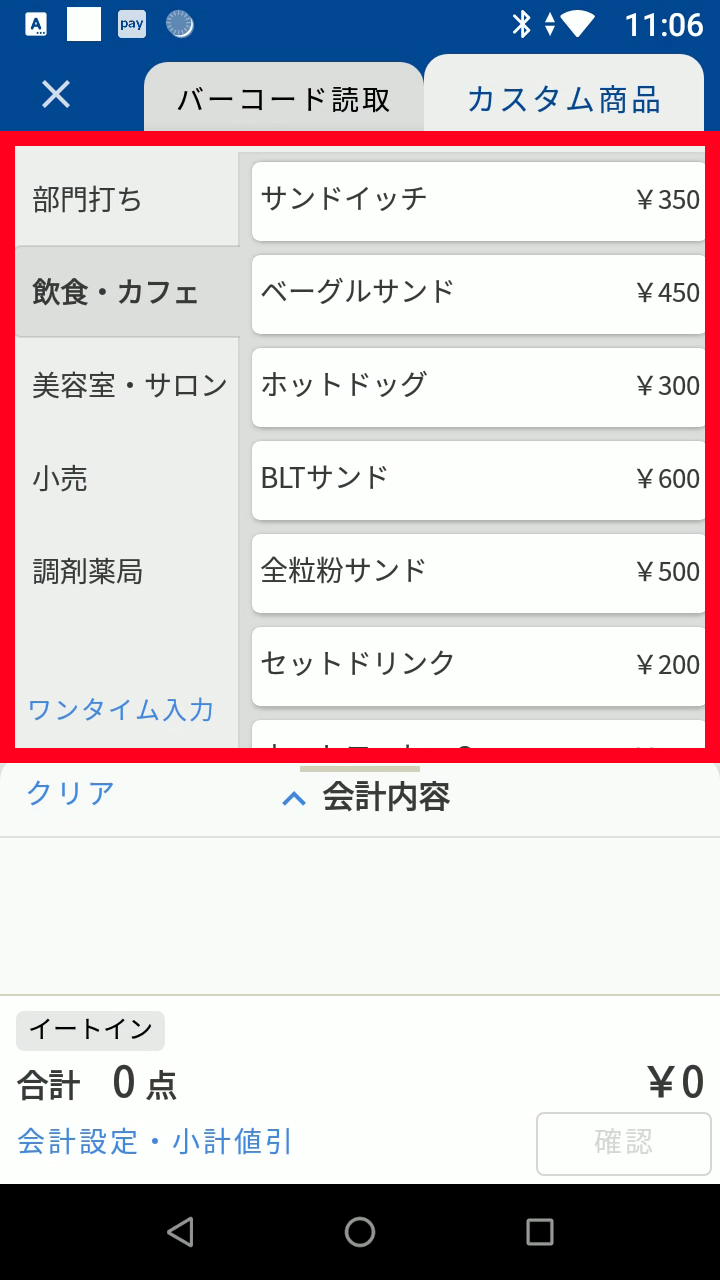The image size is (720, 1280).
Task: Expand the 会計内容 panel
Action: 366,798
